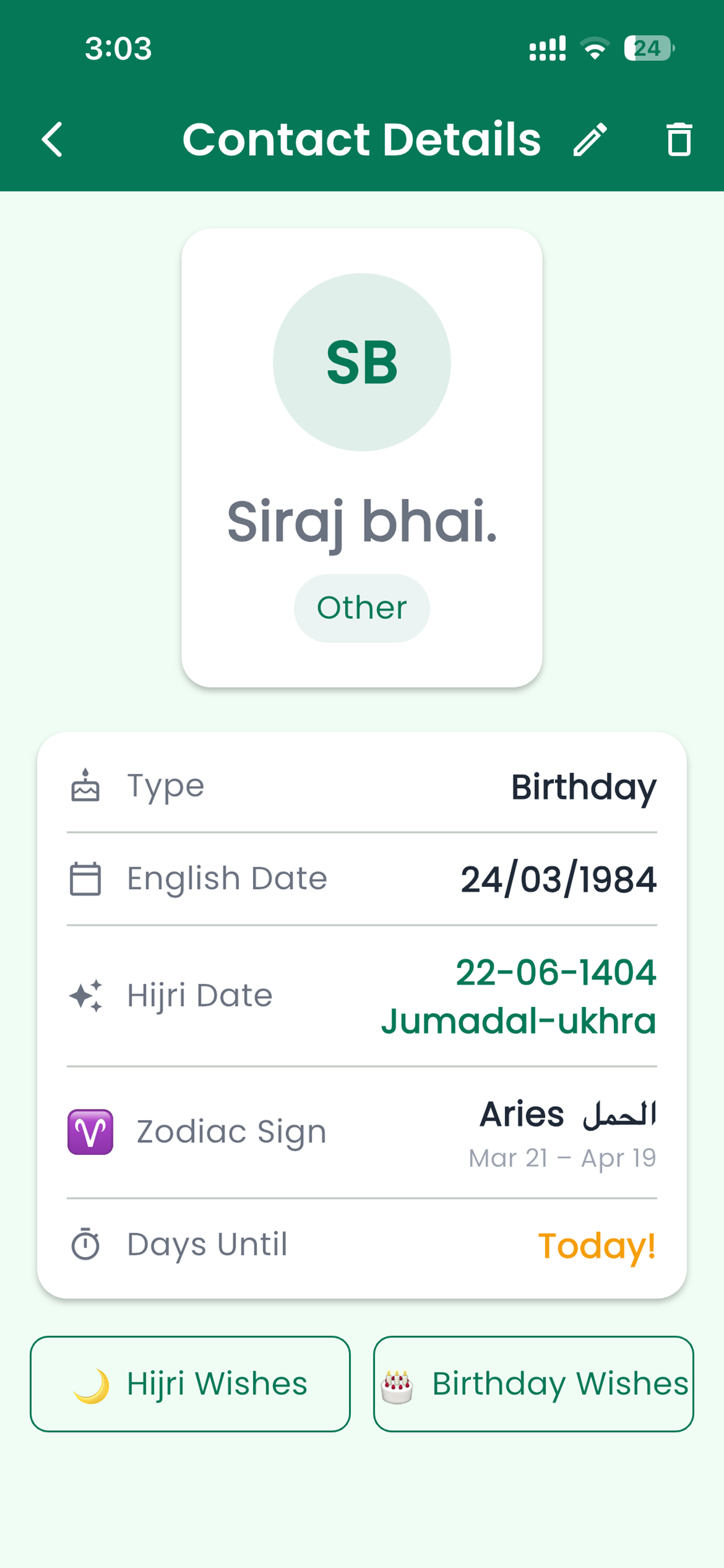Tap the birthday cake icon beside Type
724x1568 pixels.
(86, 786)
